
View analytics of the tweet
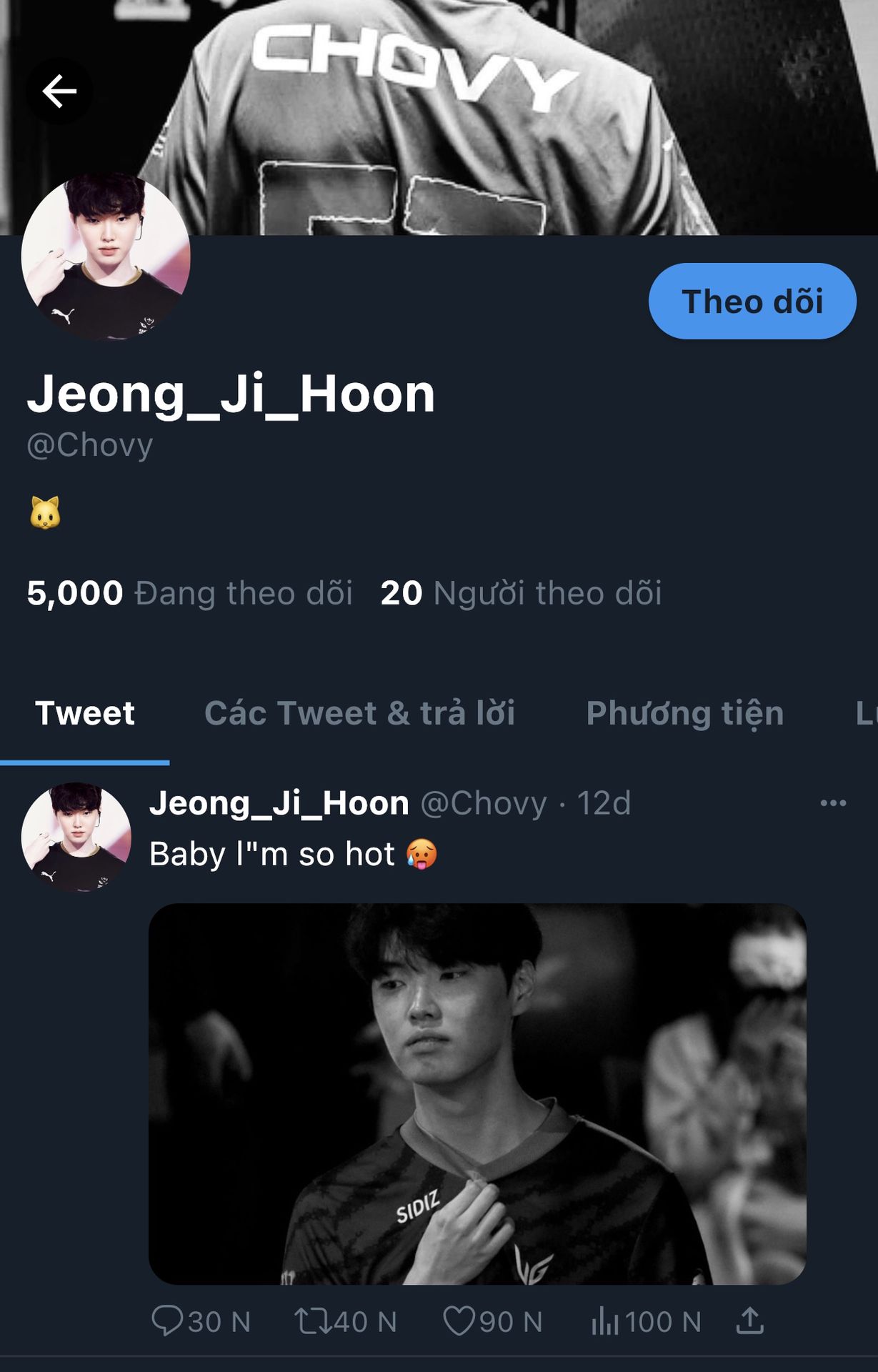[604, 1321]
